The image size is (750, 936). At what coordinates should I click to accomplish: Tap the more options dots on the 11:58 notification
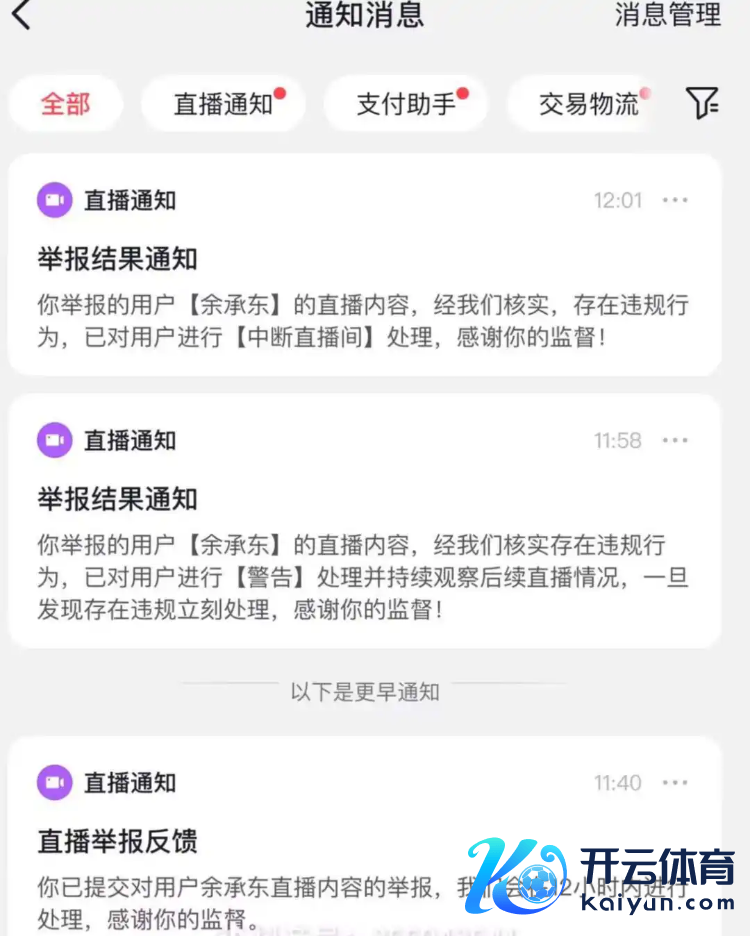pyautogui.click(x=676, y=440)
